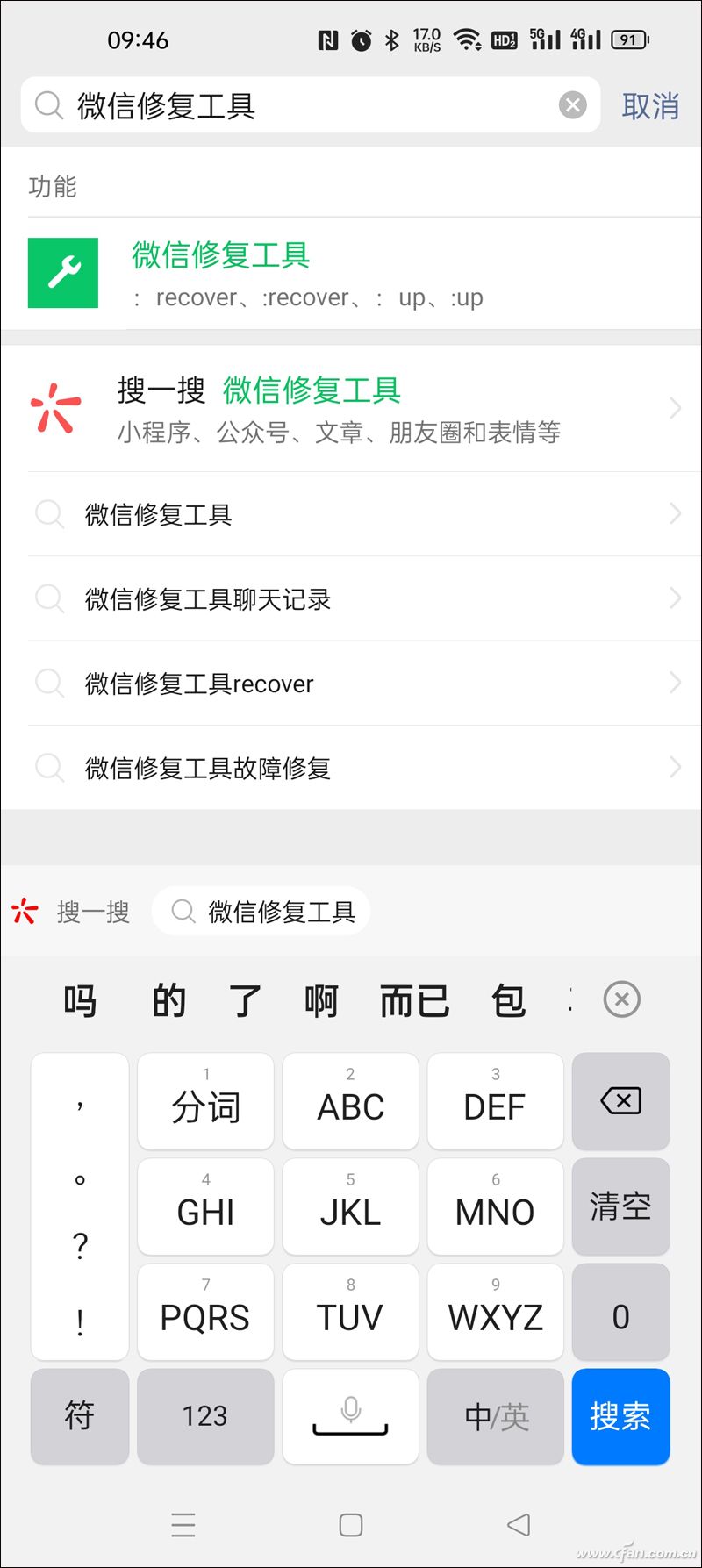Tap 取消 to cancel the search

click(649, 106)
